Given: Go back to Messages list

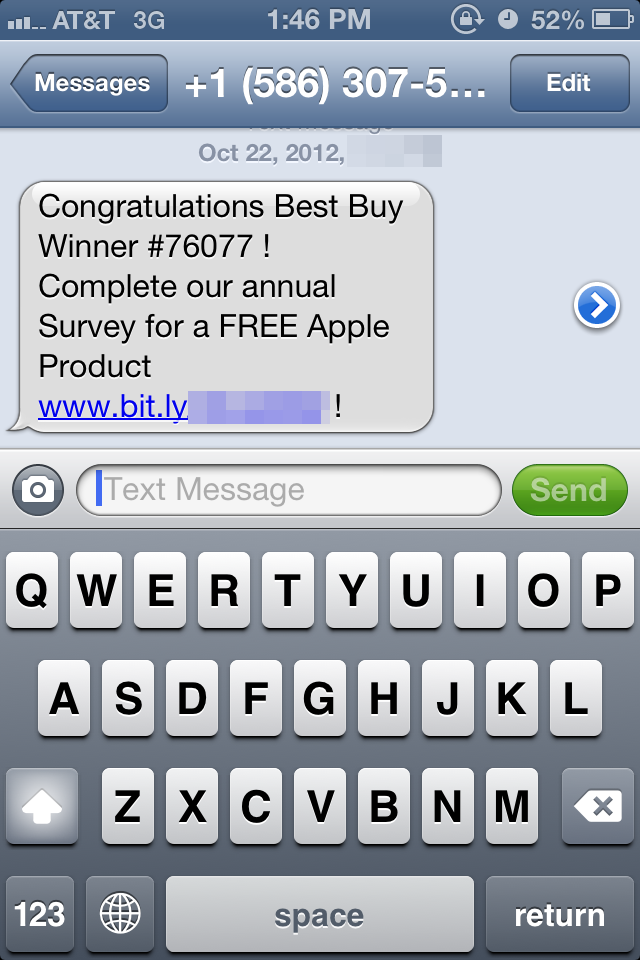Looking at the screenshot, I should (88, 84).
